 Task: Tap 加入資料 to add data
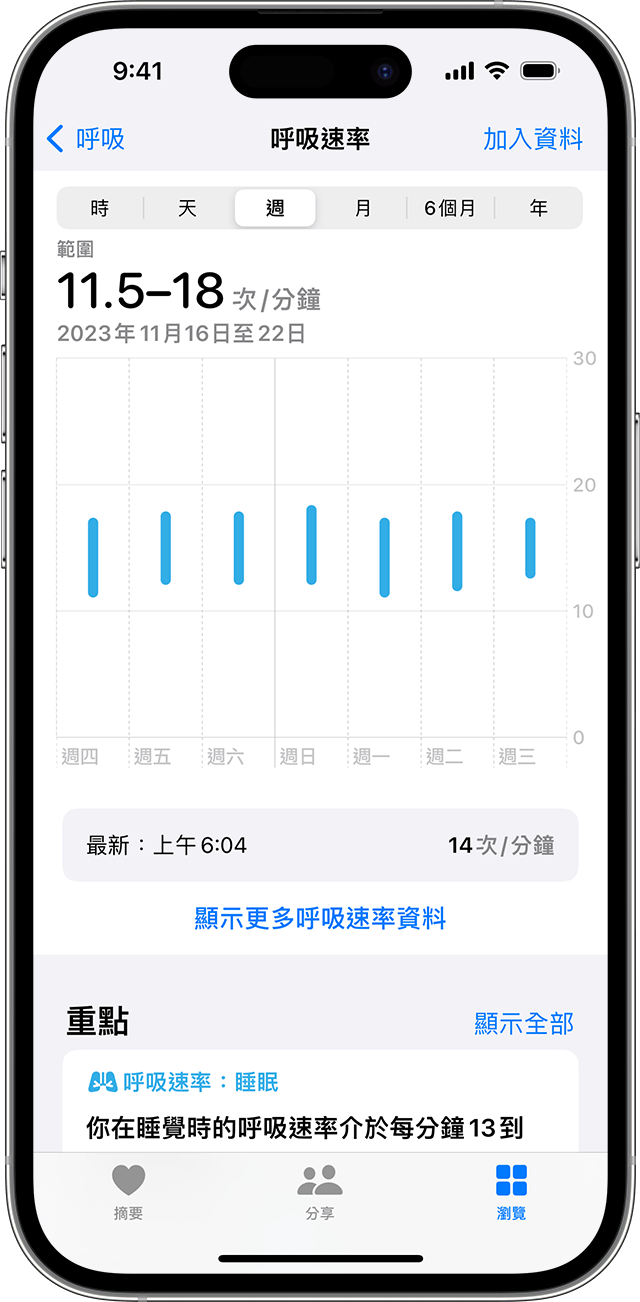point(532,139)
